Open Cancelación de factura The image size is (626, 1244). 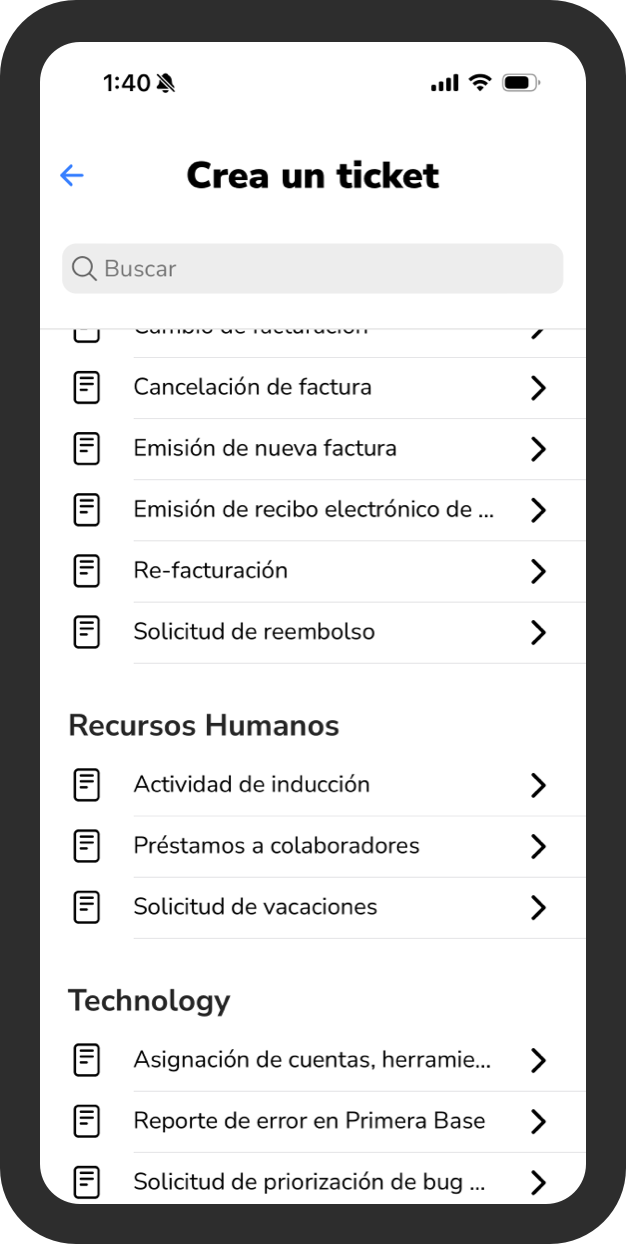point(313,388)
